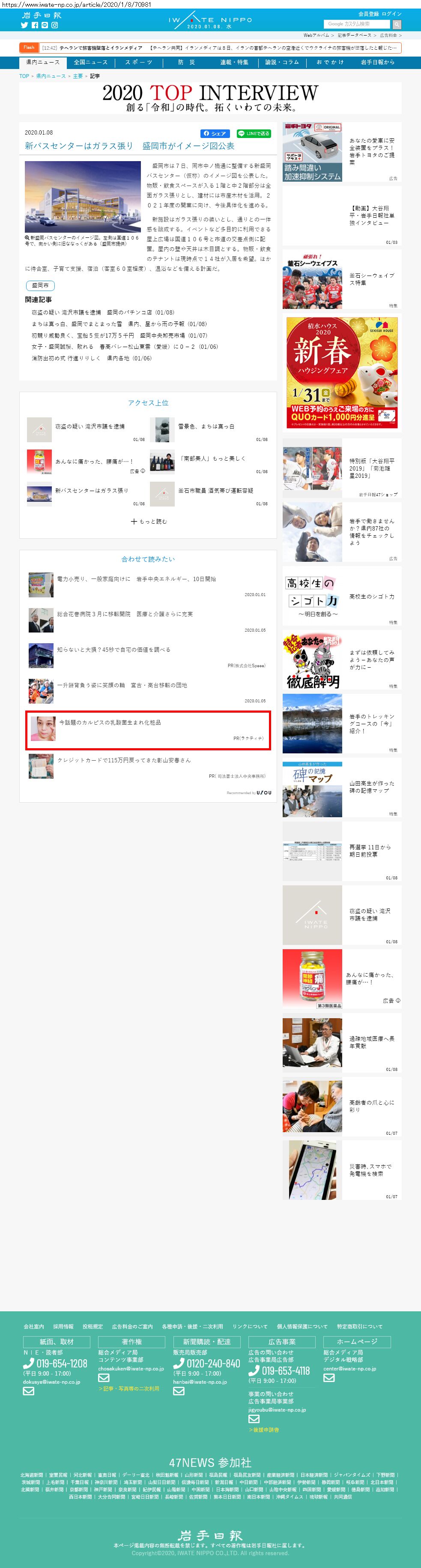This screenshot has height=1568, width=421.
Task: Select the 盛岡市 tag chip
Action: (40, 285)
